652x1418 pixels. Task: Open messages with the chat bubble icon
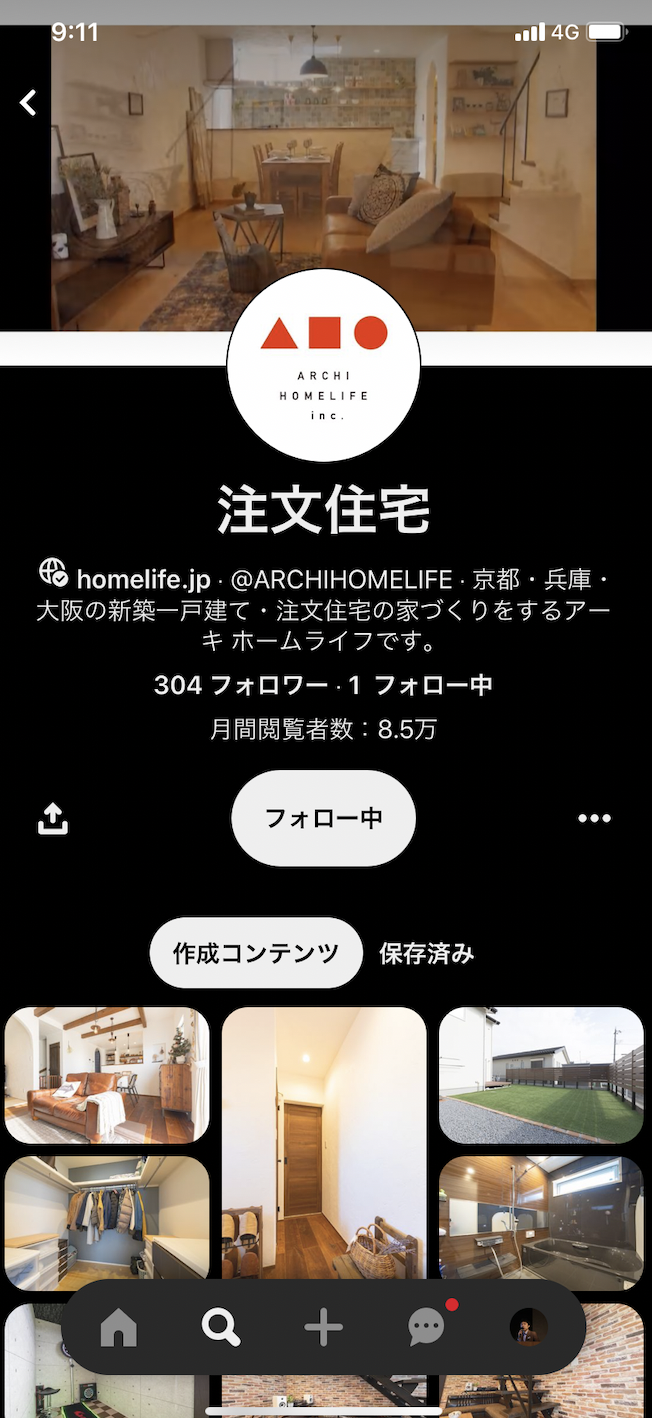pyautogui.click(x=427, y=1328)
